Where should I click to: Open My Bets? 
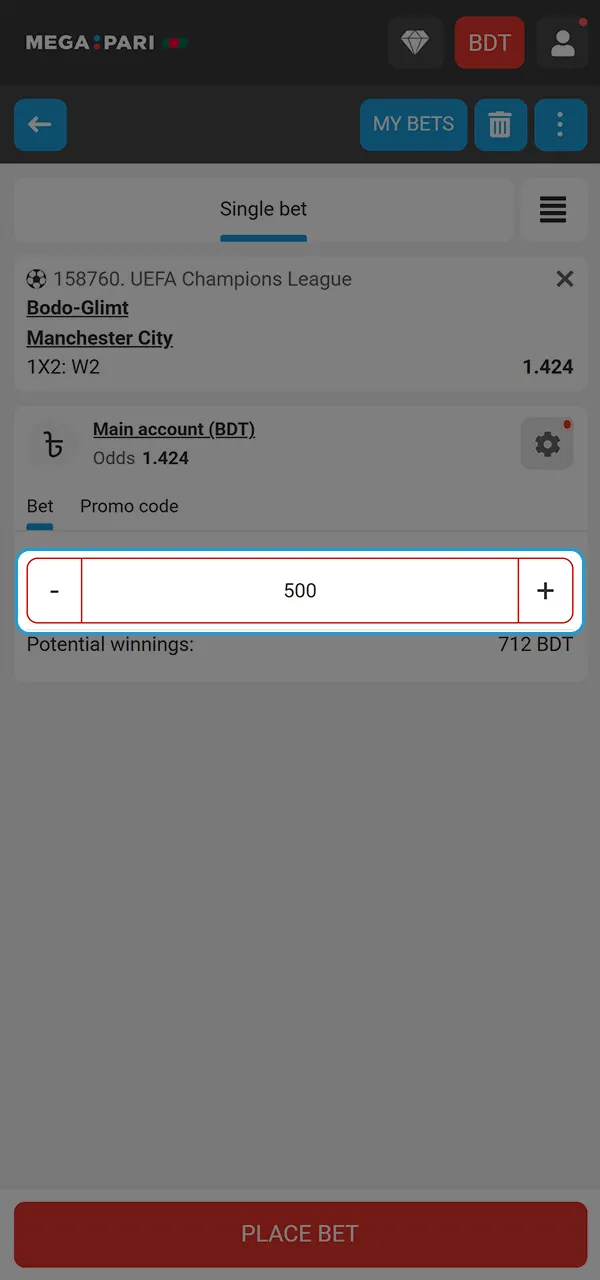pyautogui.click(x=413, y=125)
